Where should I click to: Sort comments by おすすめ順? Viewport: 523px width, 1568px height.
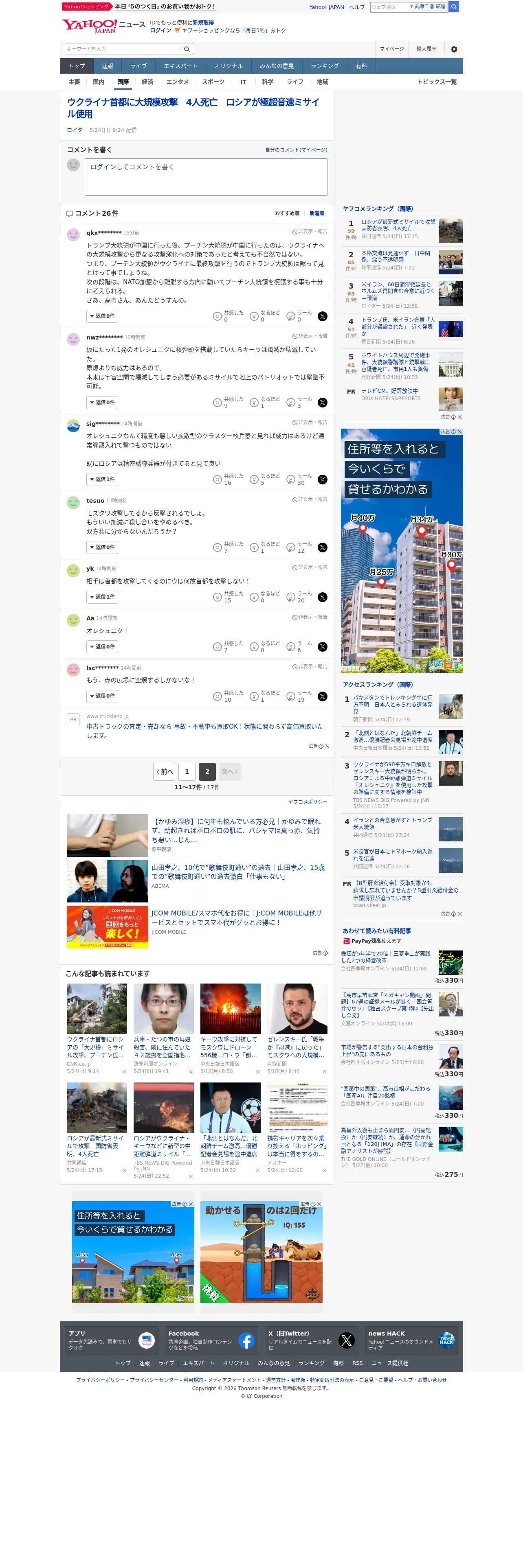pos(287,214)
